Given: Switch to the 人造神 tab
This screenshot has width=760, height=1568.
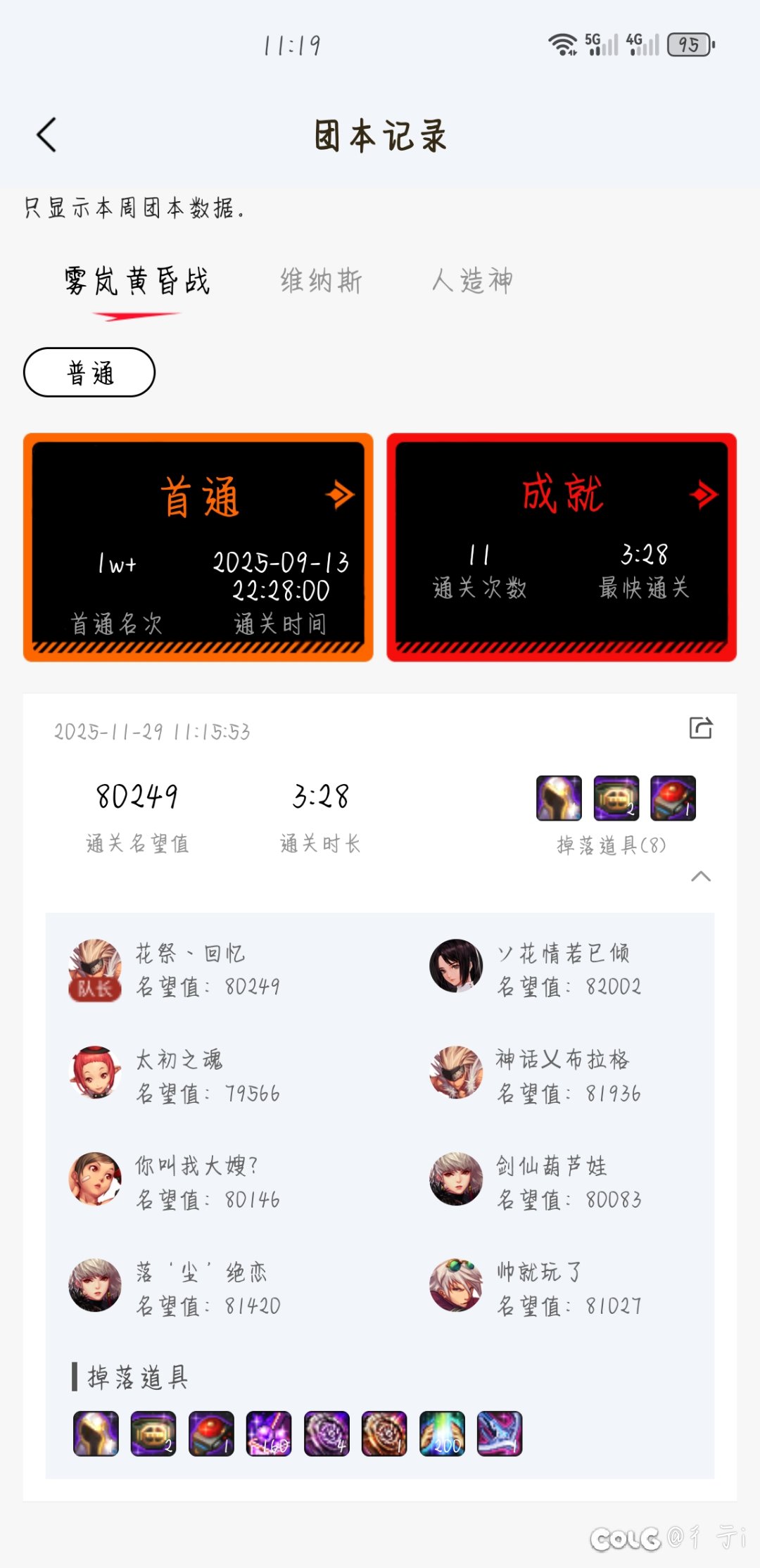Looking at the screenshot, I should 472,282.
